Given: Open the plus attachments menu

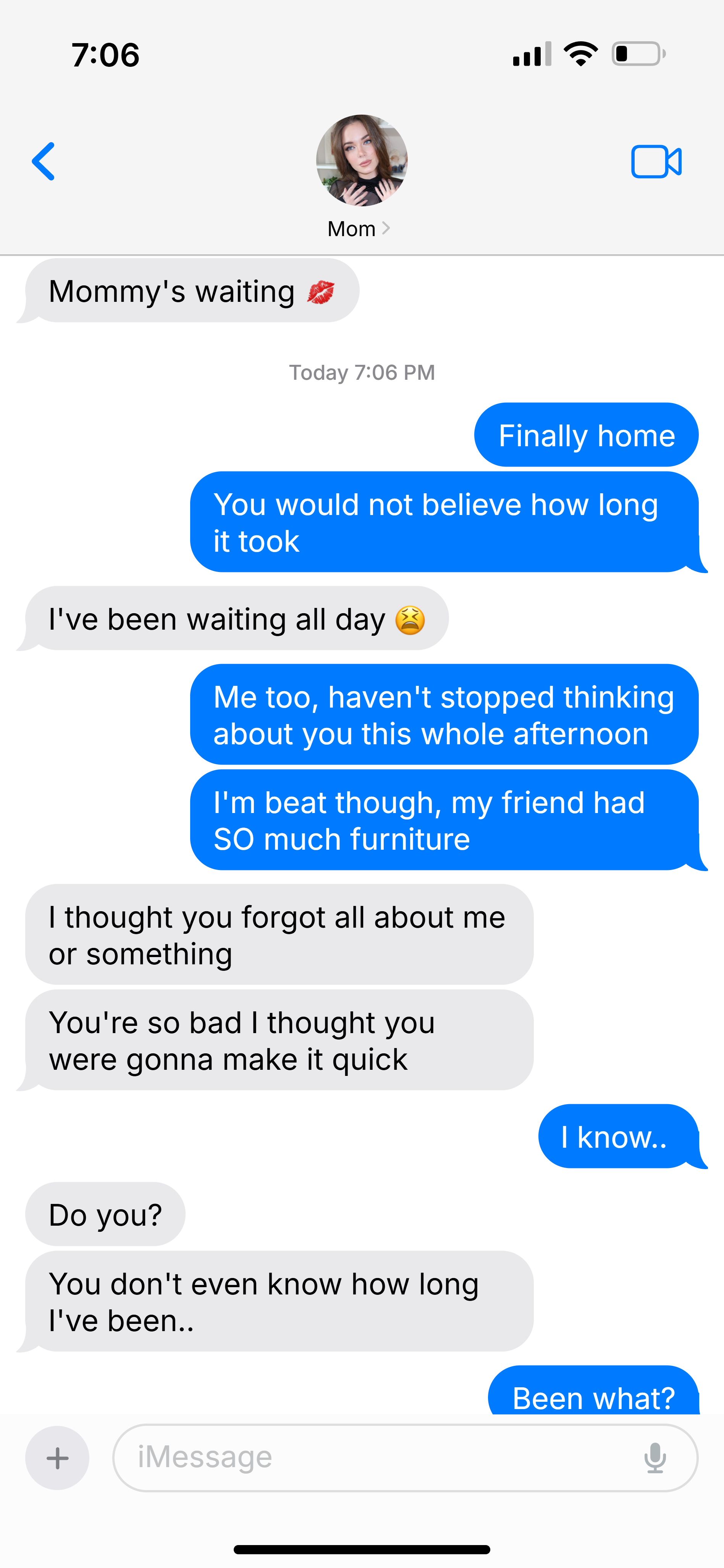Looking at the screenshot, I should point(57,1458).
